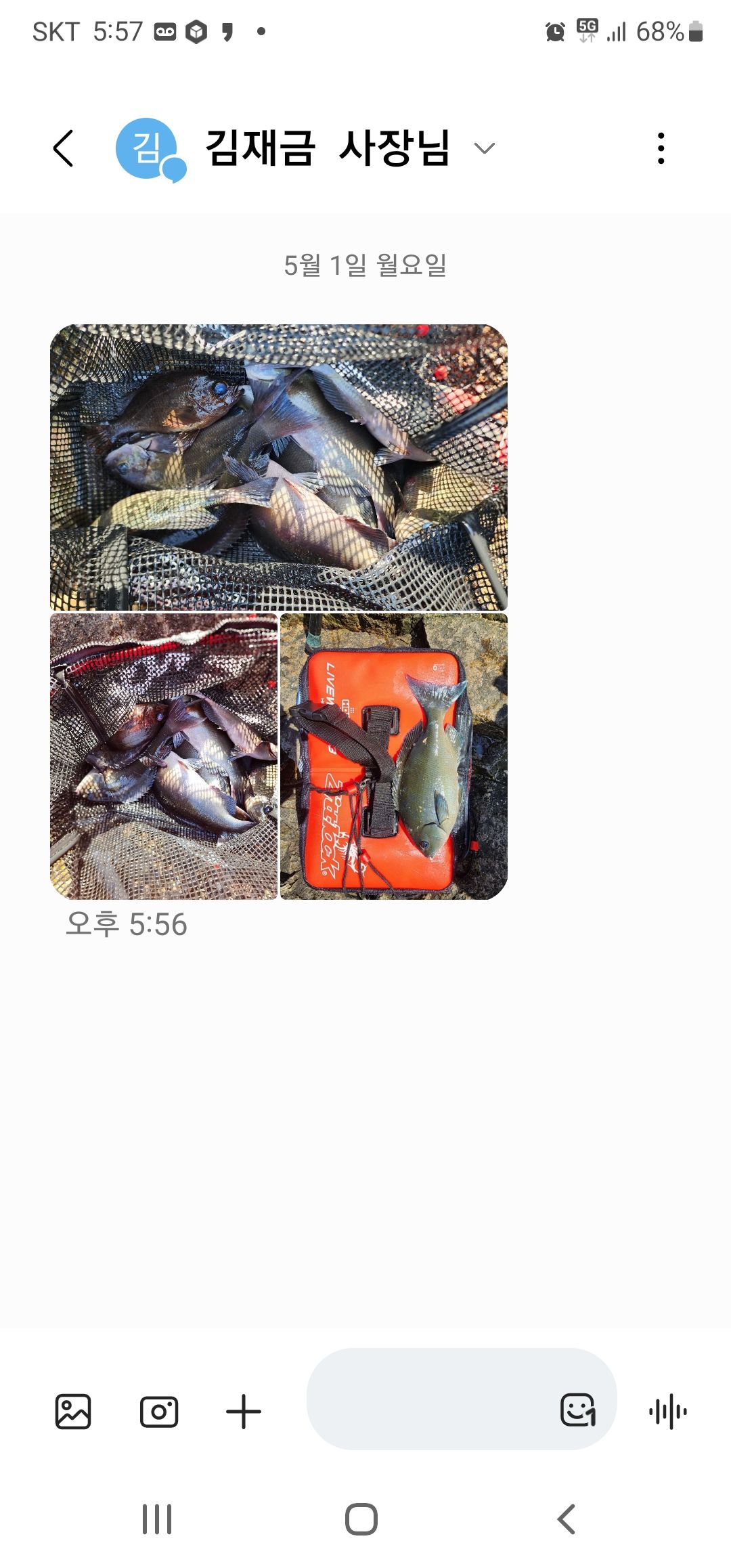Open the three-dot overflow menu
This screenshot has width=731, height=1568.
coord(661,148)
